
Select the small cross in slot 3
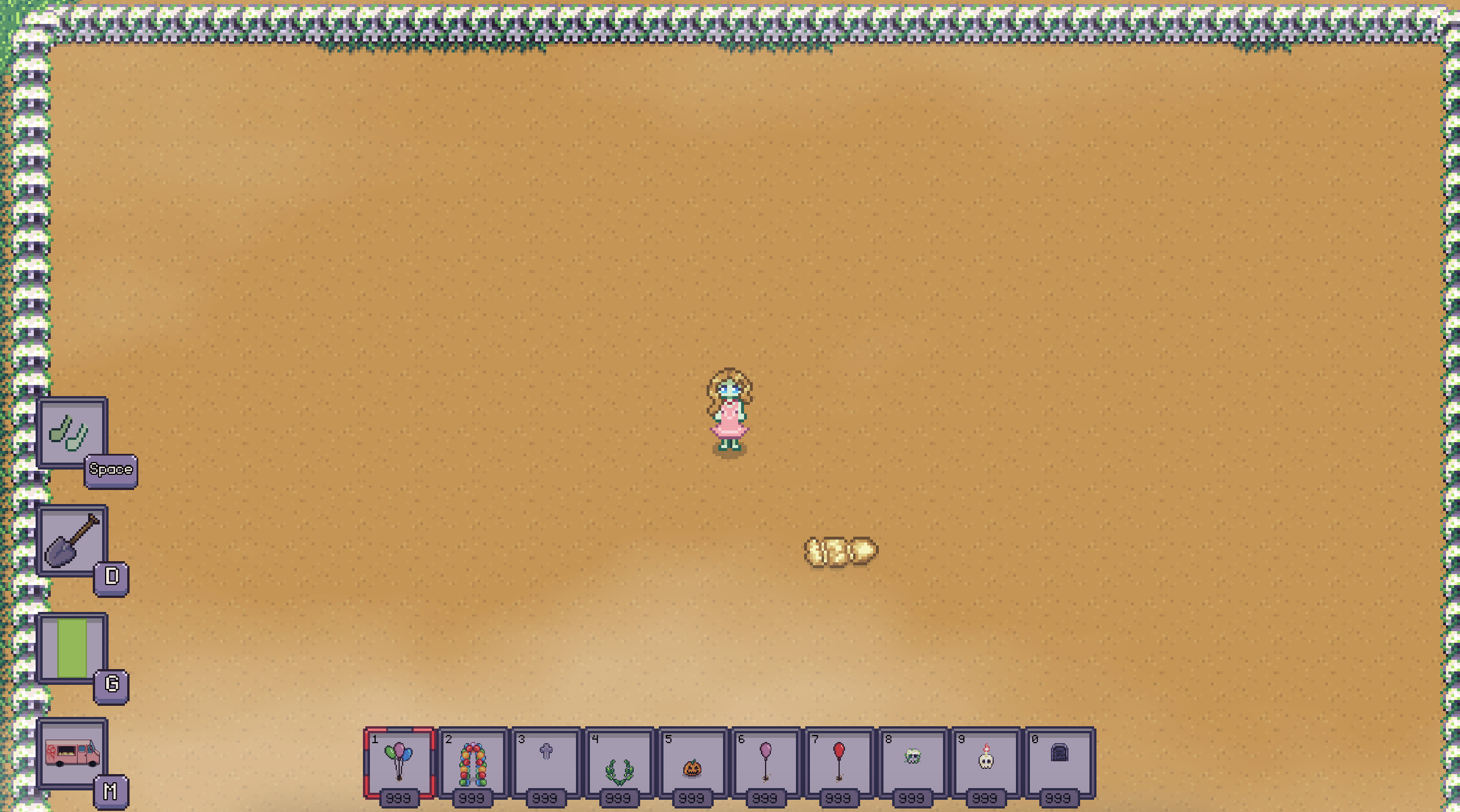[546, 762]
